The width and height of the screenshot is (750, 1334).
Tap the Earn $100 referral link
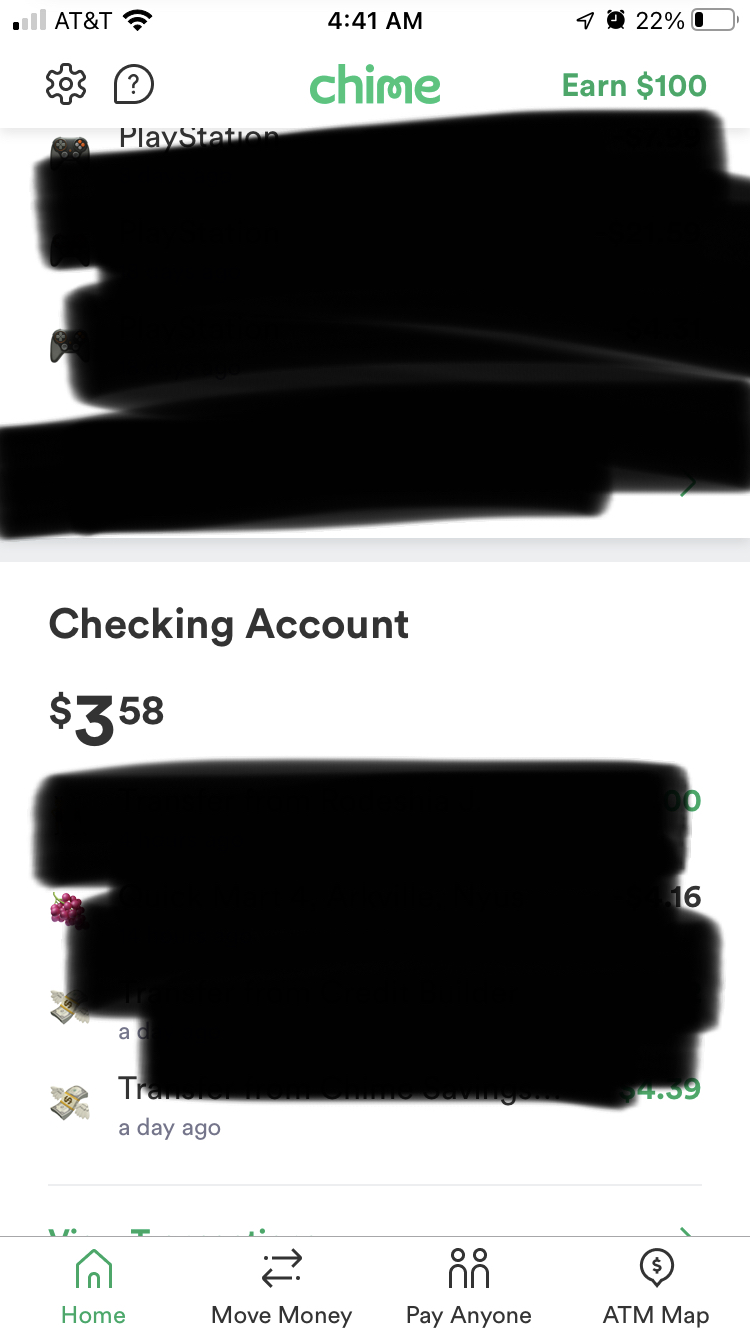pos(634,86)
